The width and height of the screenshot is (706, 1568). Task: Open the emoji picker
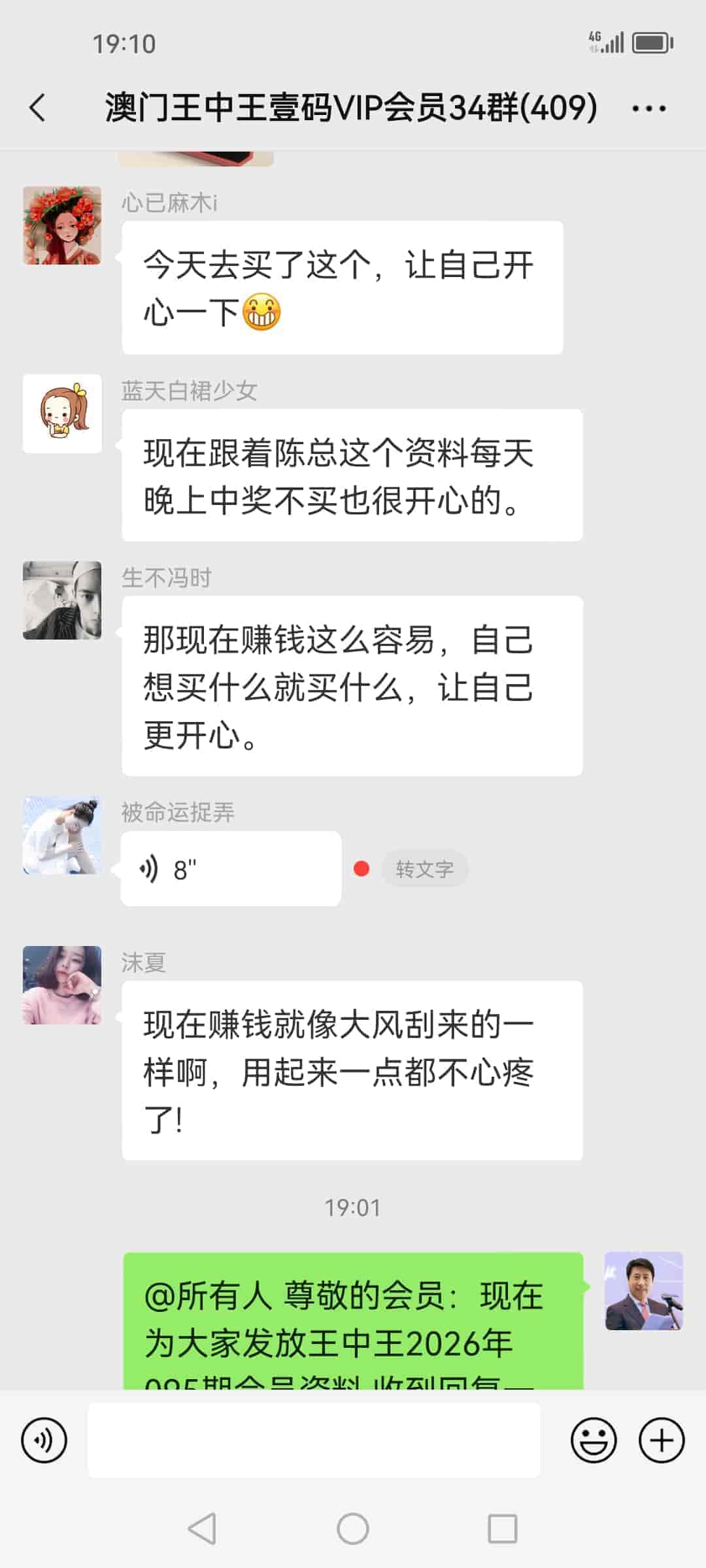[x=594, y=1440]
